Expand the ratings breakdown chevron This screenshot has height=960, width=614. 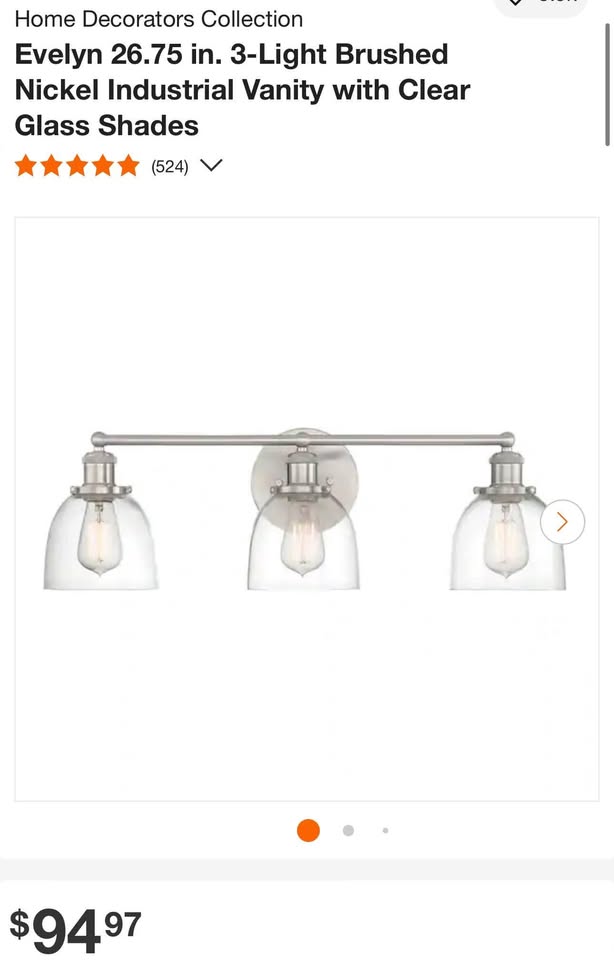(x=211, y=166)
